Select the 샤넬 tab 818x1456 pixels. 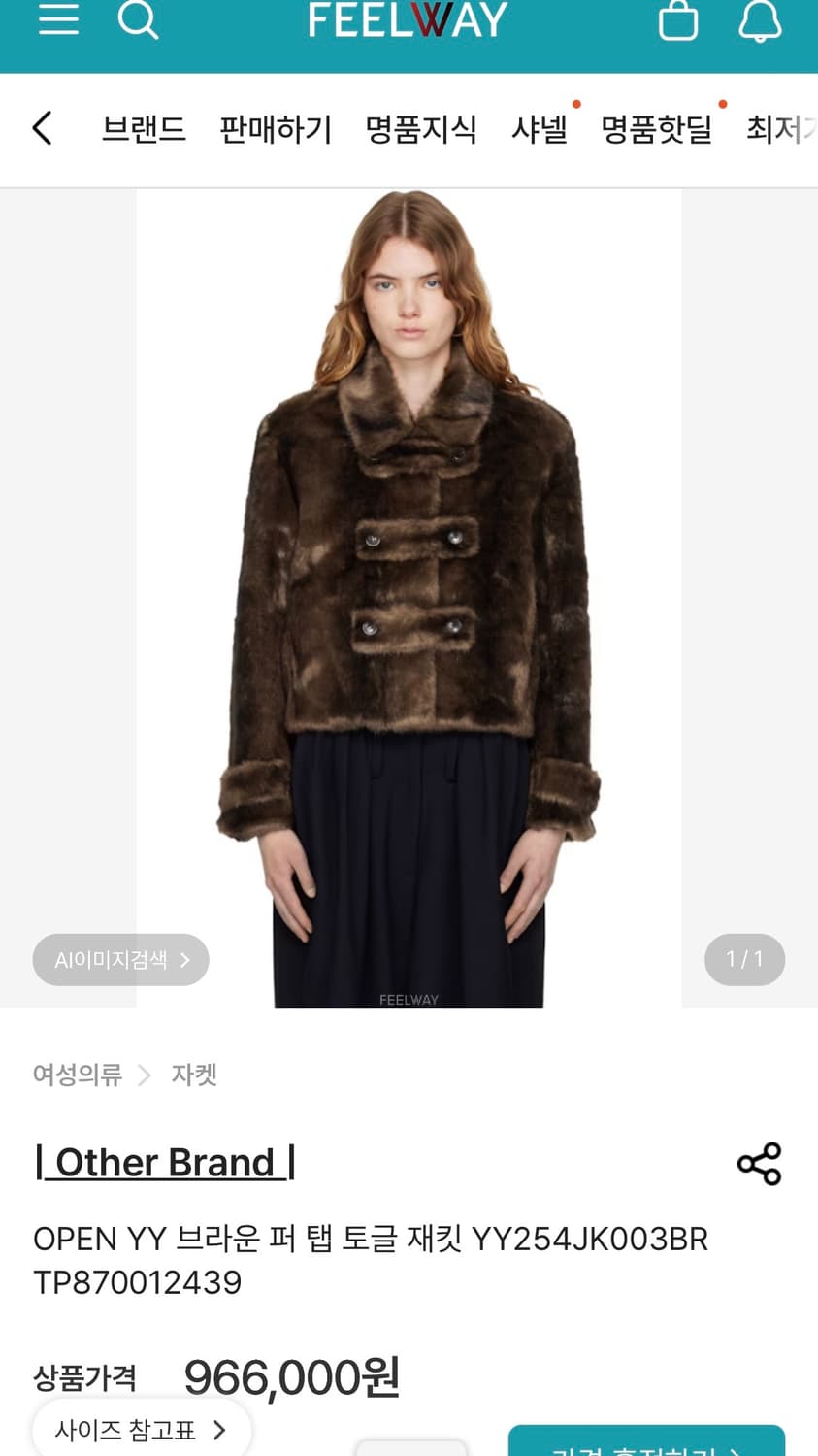coord(540,129)
